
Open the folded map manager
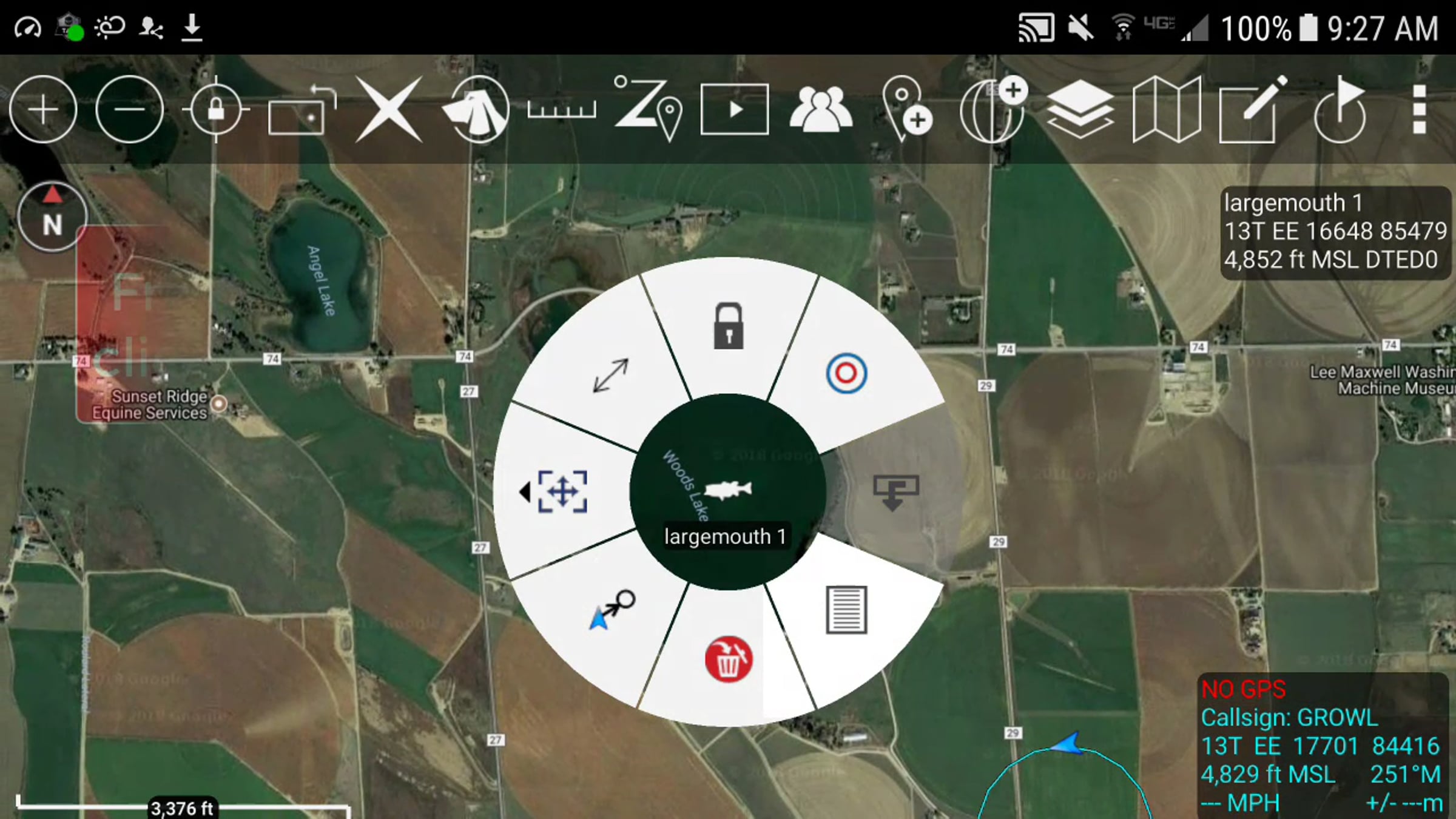tap(1166, 110)
